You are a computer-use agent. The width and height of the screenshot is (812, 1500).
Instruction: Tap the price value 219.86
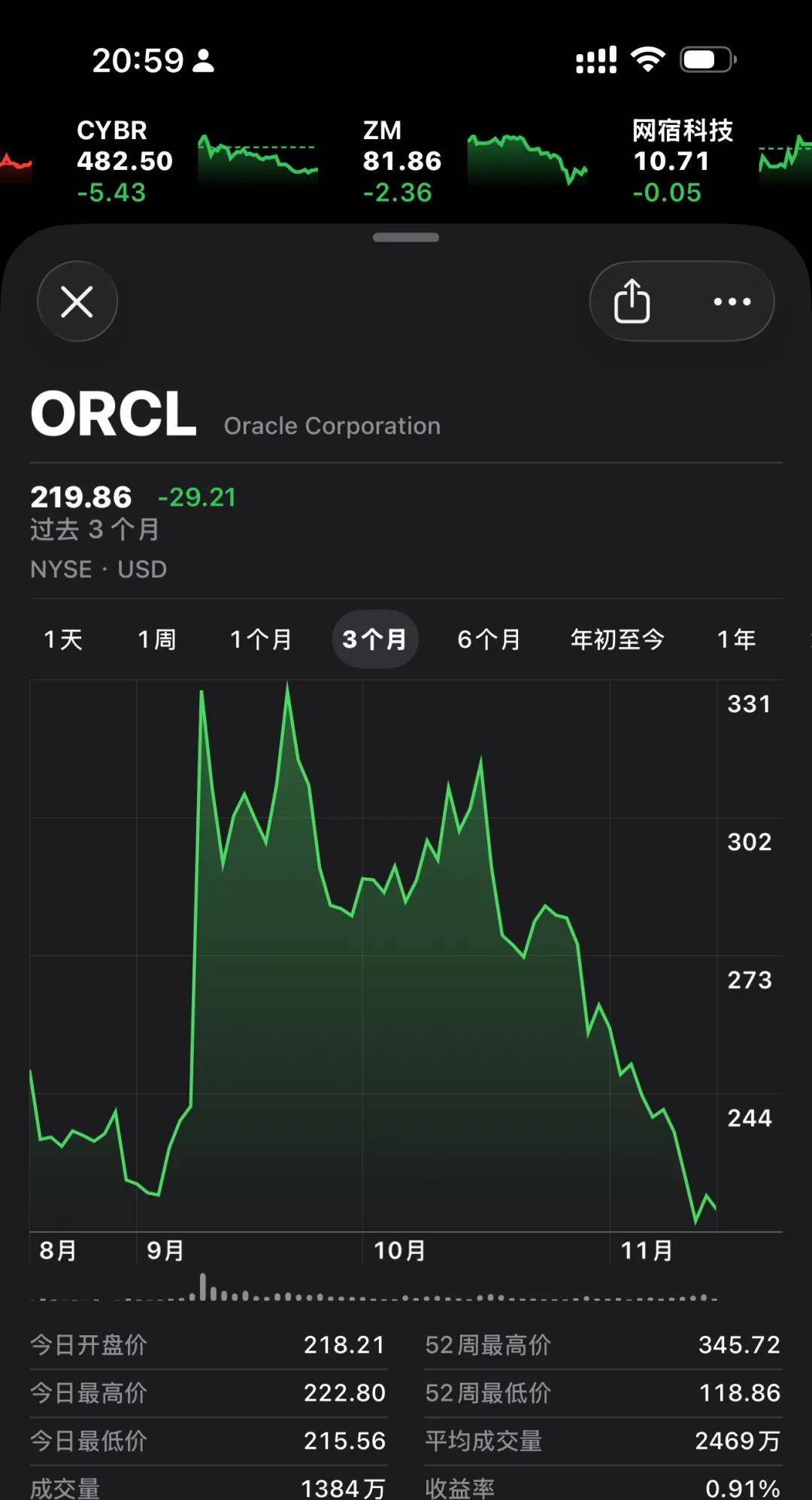80,496
